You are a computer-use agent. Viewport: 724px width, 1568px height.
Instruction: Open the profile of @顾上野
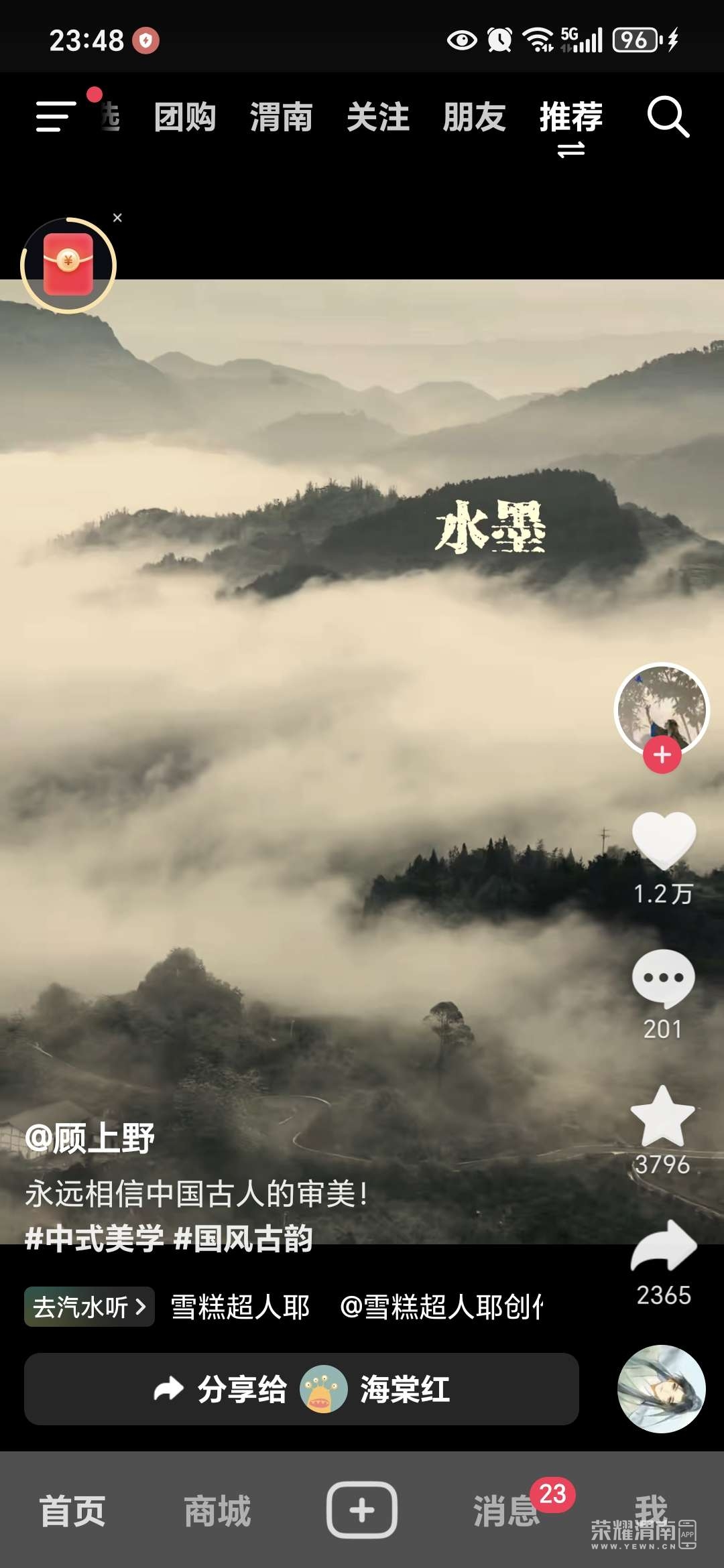click(90, 1138)
